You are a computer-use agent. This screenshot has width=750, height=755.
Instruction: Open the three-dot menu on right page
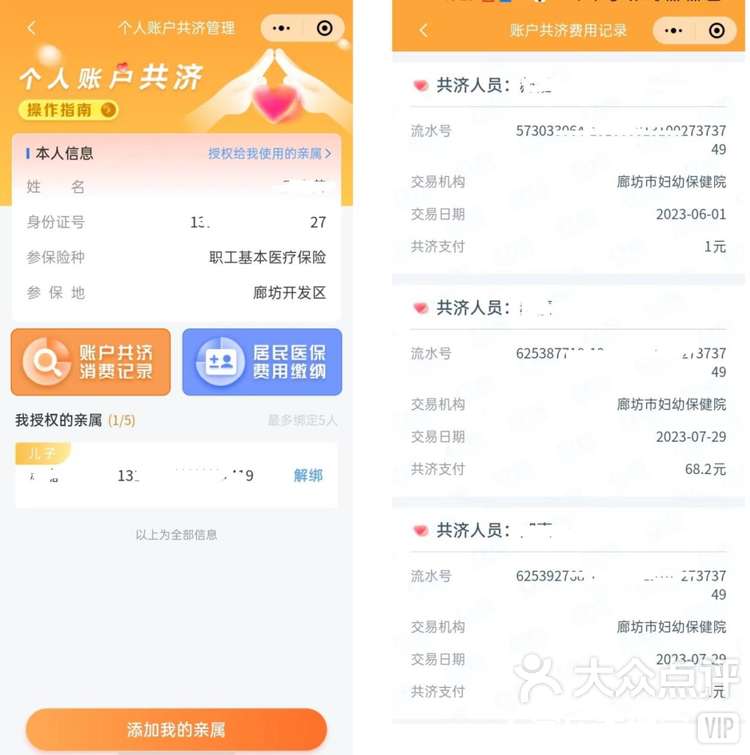[675, 30]
